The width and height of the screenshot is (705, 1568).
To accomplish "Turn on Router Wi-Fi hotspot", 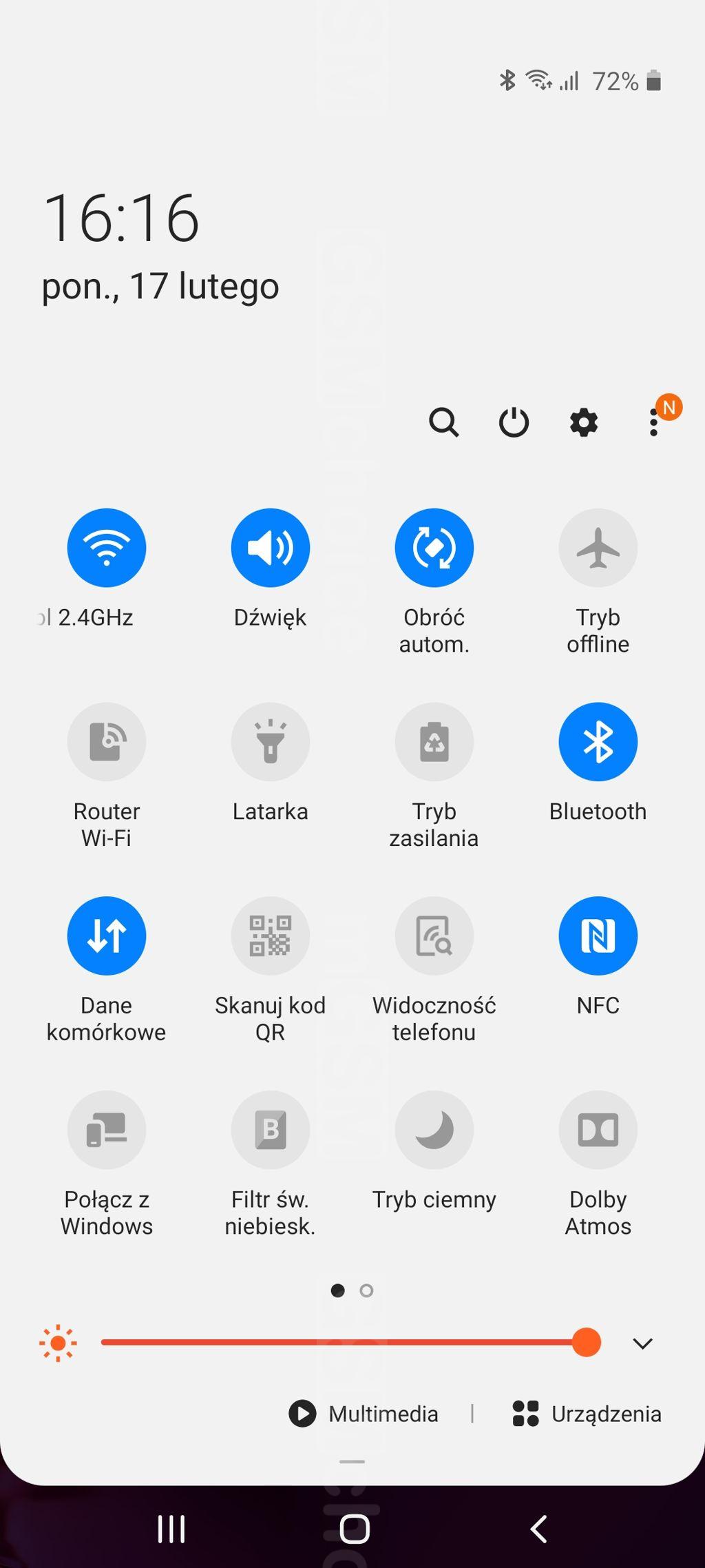I will click(x=107, y=742).
